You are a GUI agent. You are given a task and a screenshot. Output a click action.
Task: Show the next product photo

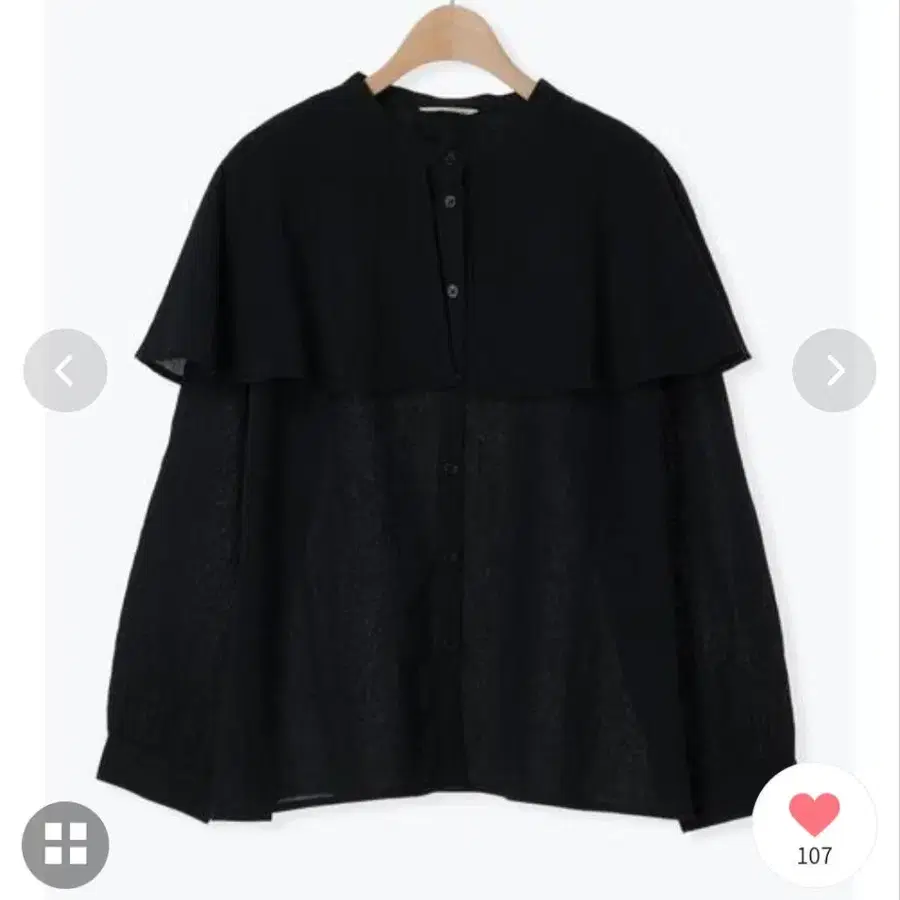834,371
